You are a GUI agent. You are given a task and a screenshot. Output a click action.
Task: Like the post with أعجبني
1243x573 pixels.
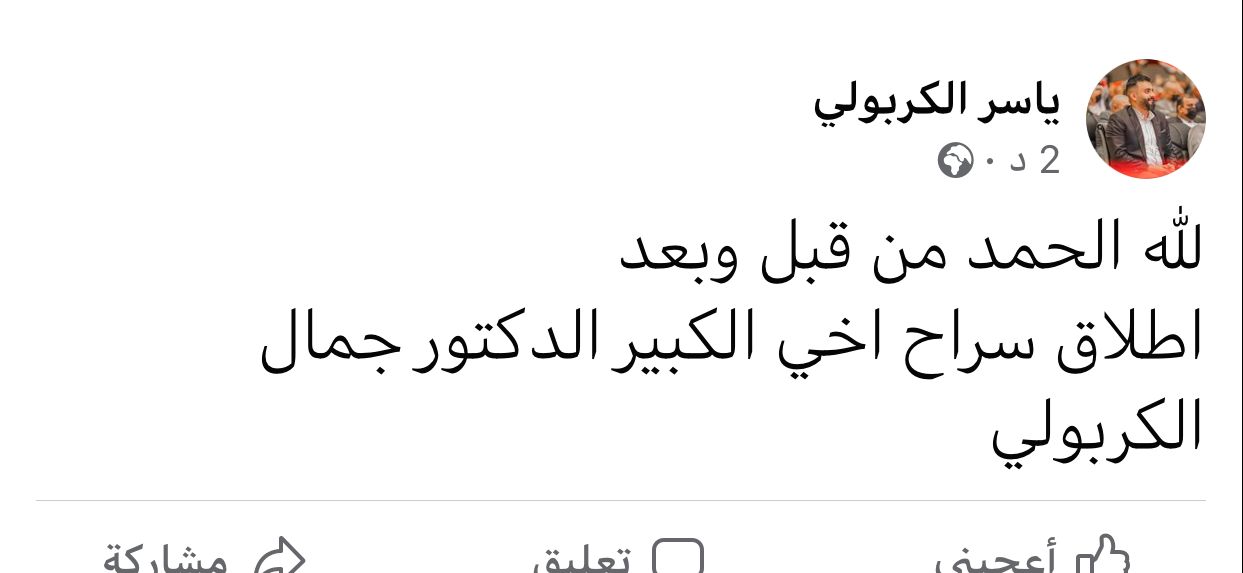1032,557
